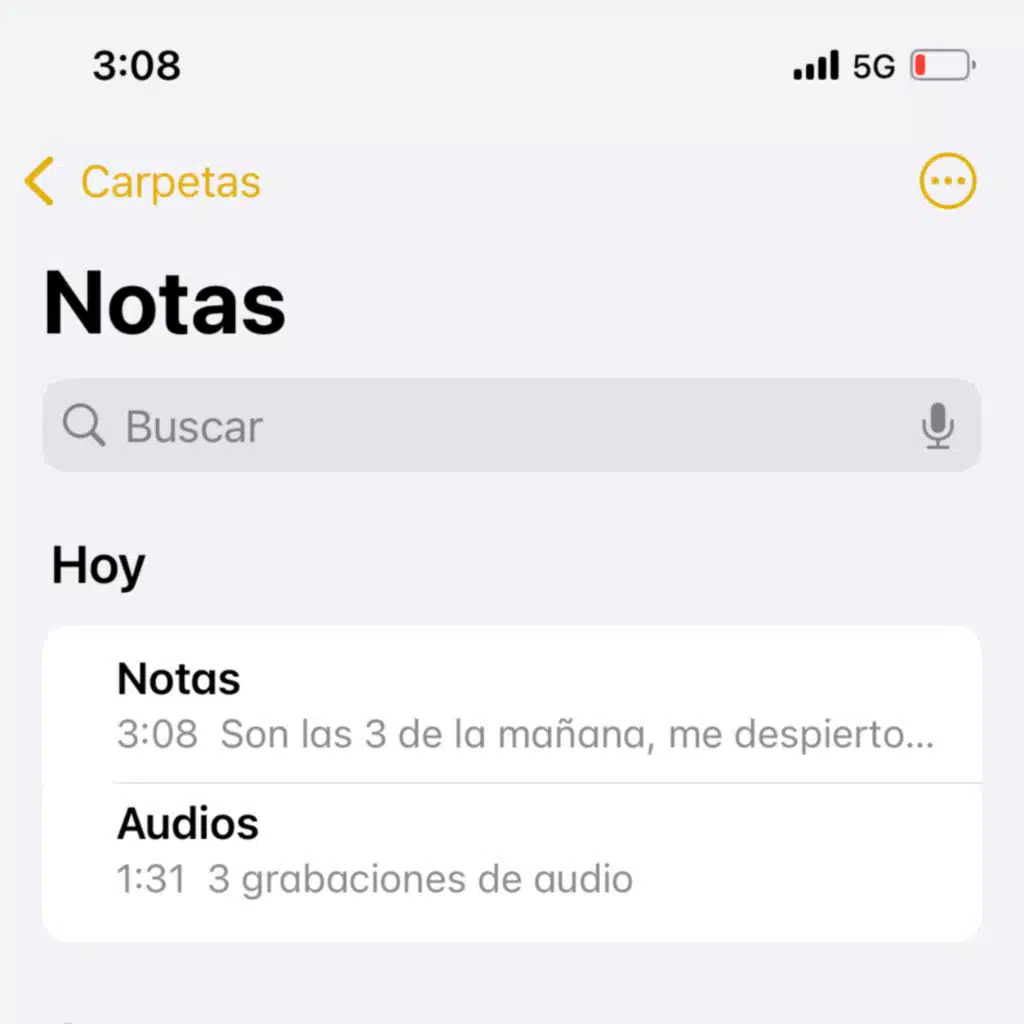Start voice dictation in search
Viewport: 1024px width, 1024px height.
(937, 427)
